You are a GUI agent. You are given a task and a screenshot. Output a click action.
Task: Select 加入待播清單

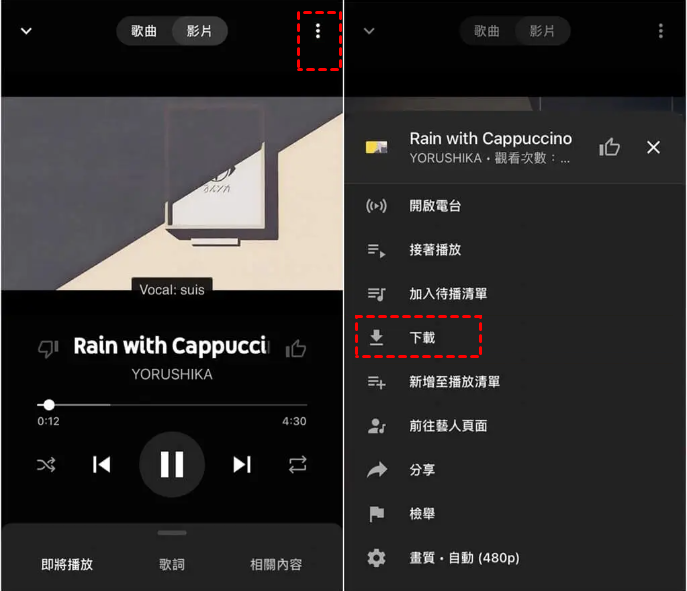[x=447, y=294]
